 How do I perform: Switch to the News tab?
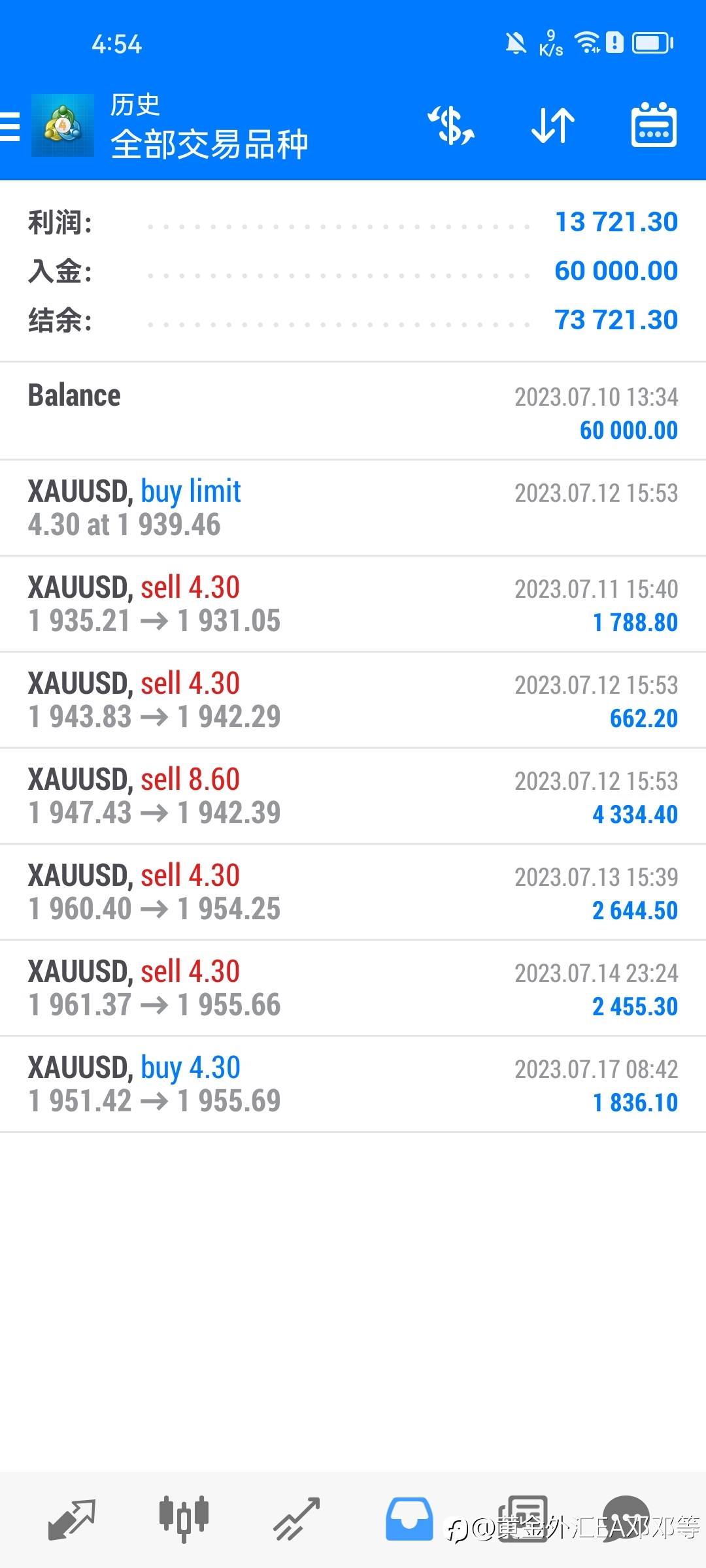[x=522, y=1519]
